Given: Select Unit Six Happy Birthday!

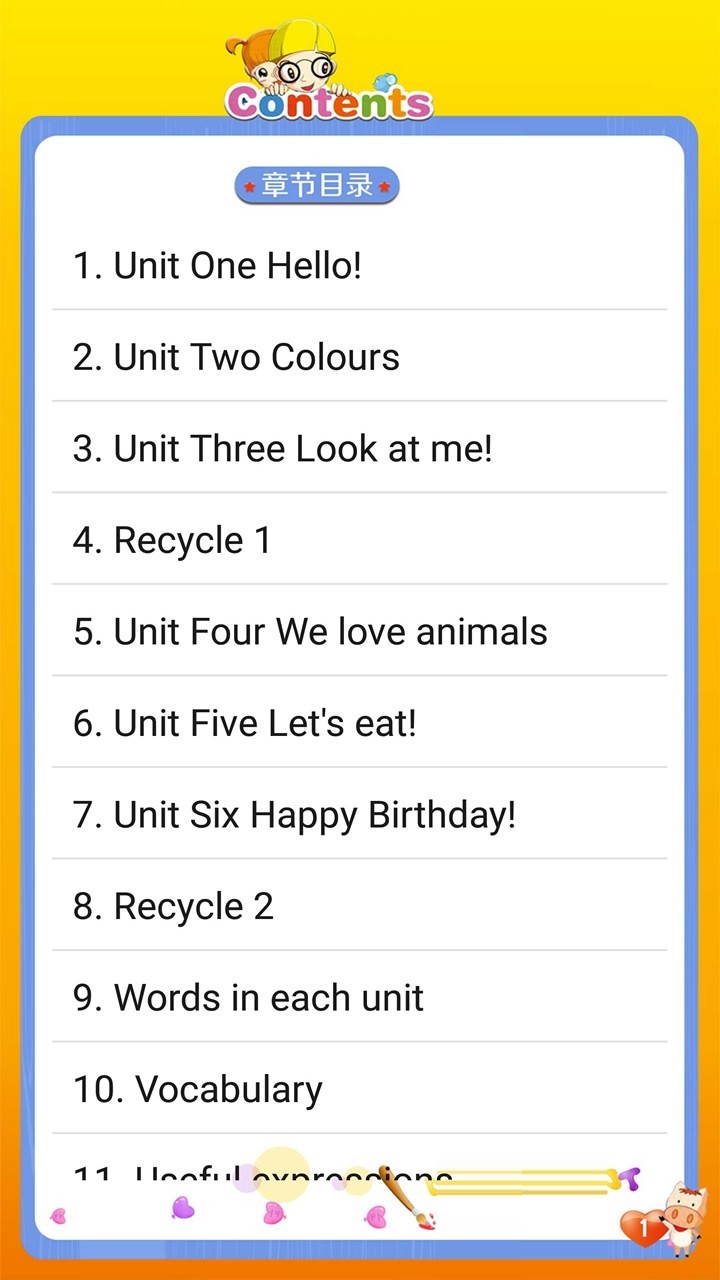Looking at the screenshot, I should [295, 815].
